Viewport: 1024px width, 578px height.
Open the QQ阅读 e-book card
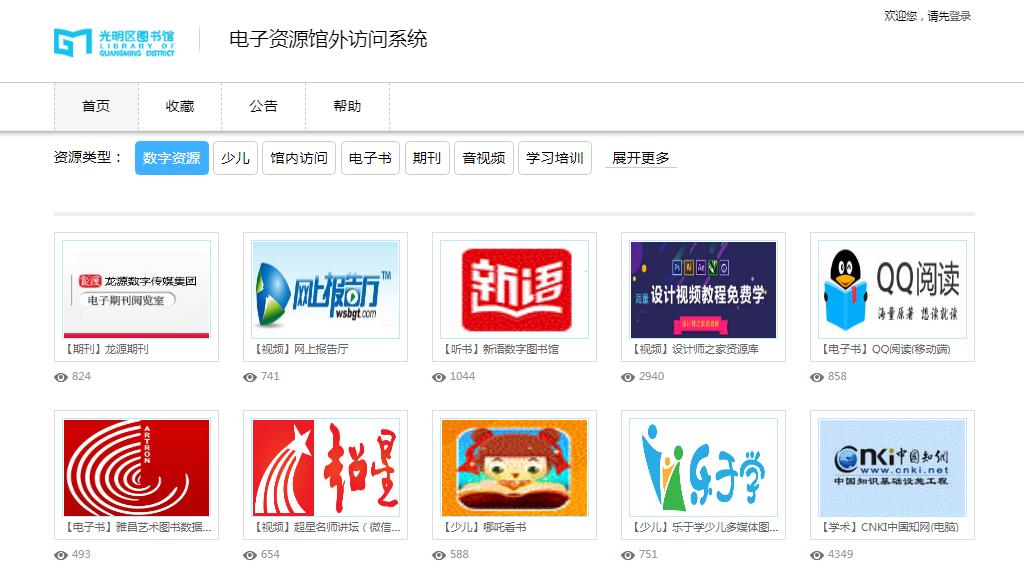(892, 289)
